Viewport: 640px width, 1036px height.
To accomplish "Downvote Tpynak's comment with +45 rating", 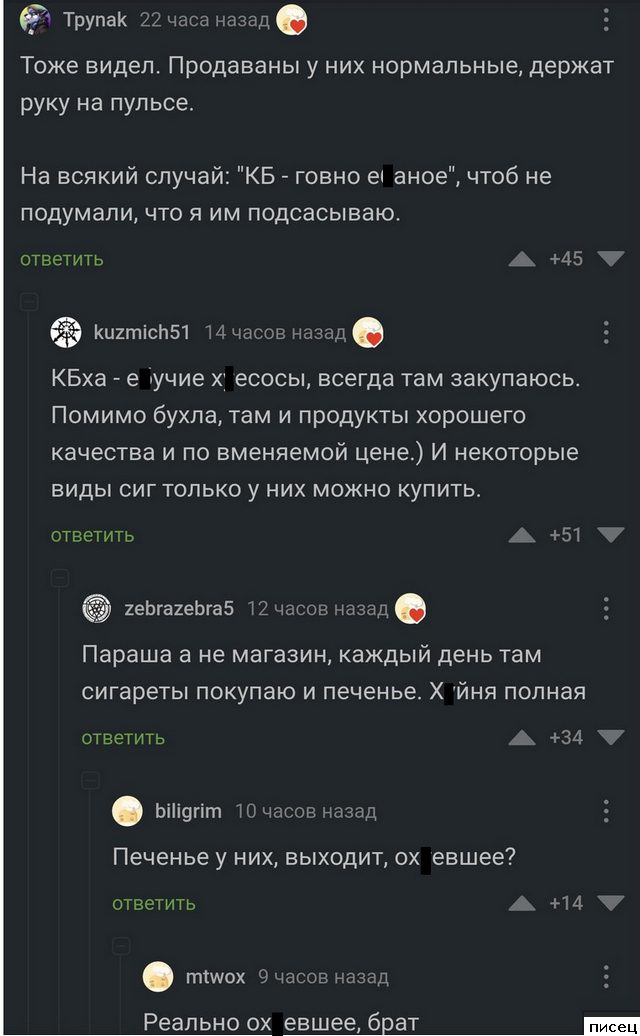I will [610, 259].
